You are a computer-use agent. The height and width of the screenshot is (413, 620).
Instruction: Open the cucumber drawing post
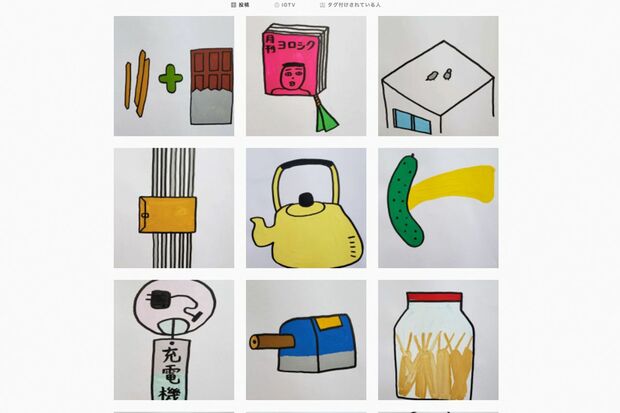tap(438, 208)
